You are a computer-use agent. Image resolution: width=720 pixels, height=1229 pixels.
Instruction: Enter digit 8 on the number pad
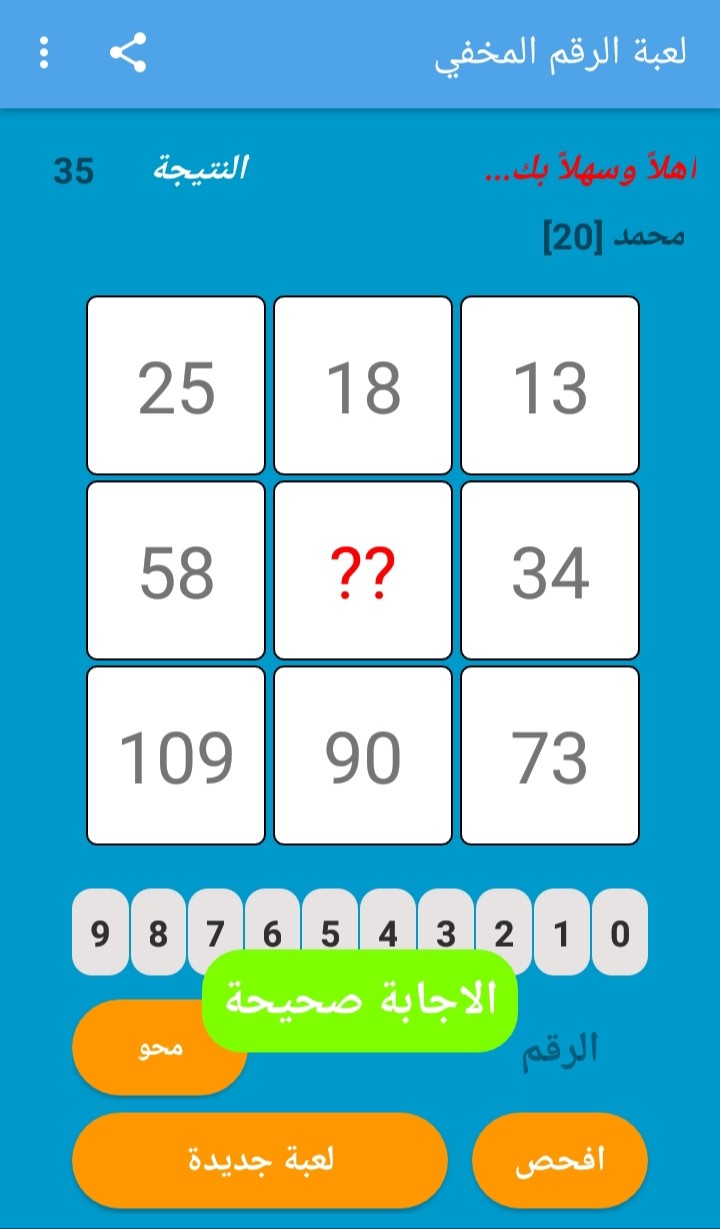tap(158, 933)
